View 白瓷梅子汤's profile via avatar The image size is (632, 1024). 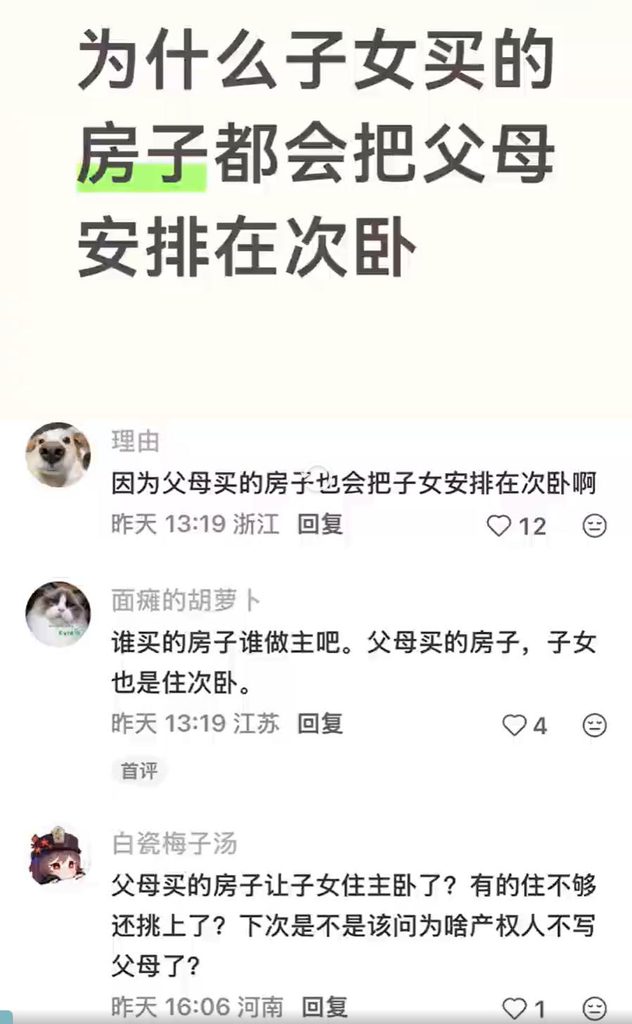(58, 857)
